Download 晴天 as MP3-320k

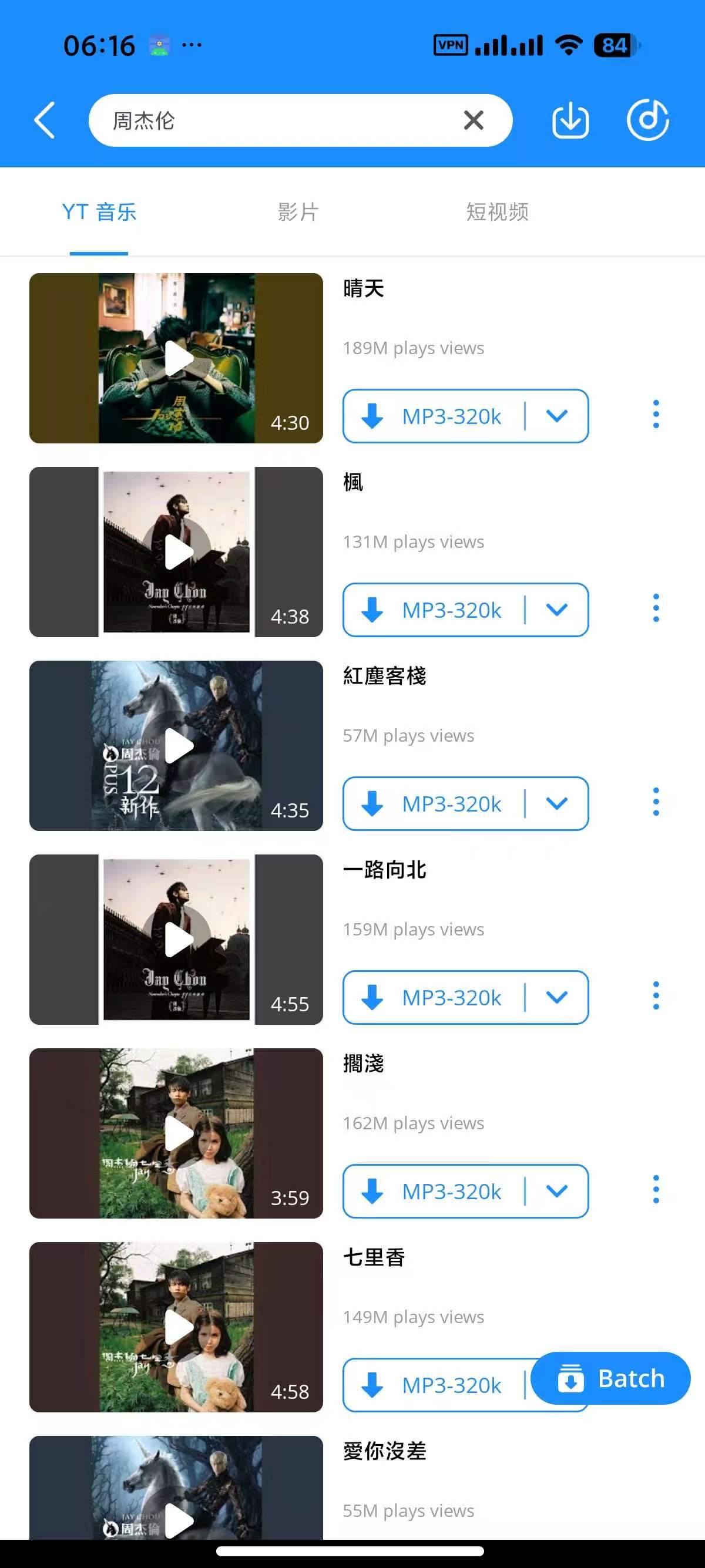point(434,416)
